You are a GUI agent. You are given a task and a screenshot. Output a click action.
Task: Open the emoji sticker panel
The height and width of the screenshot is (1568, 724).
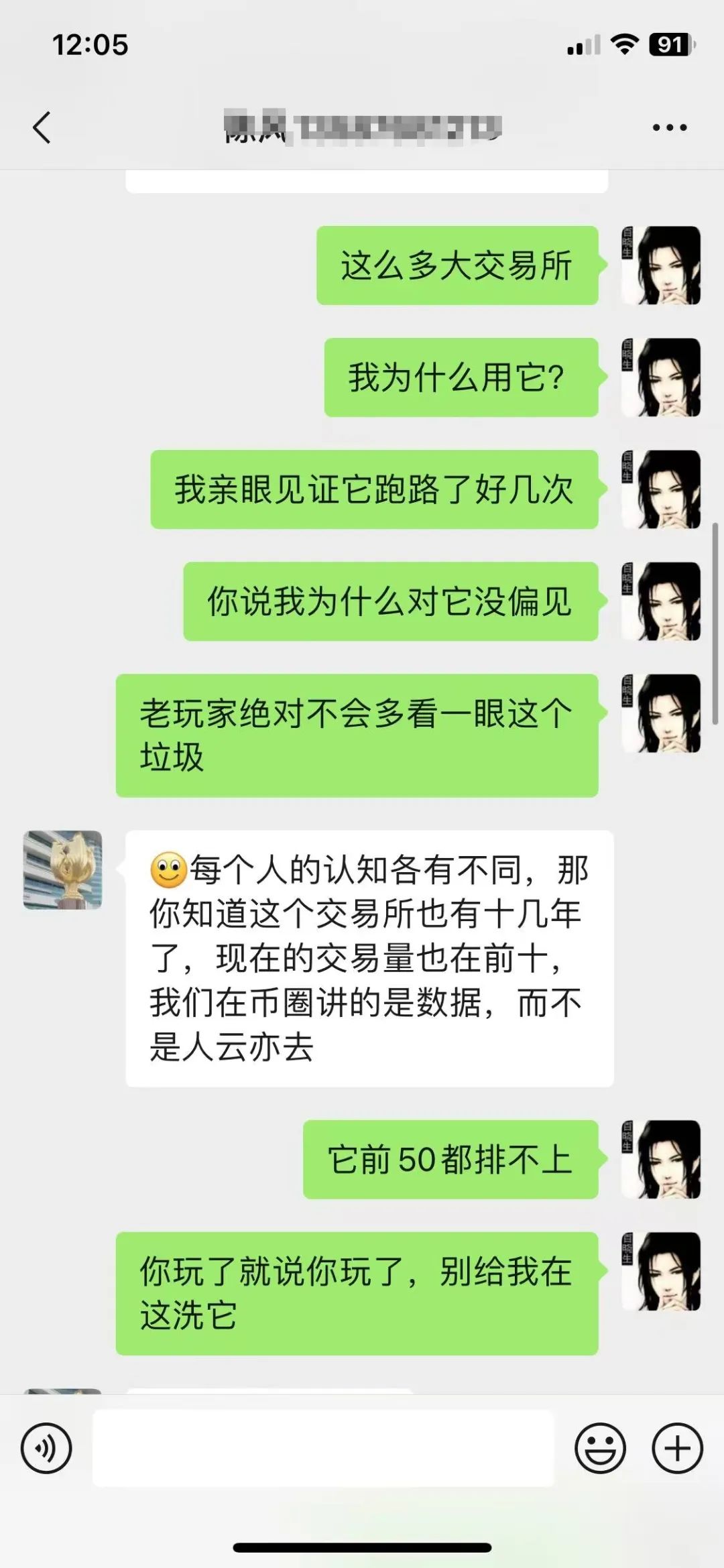[x=600, y=1448]
